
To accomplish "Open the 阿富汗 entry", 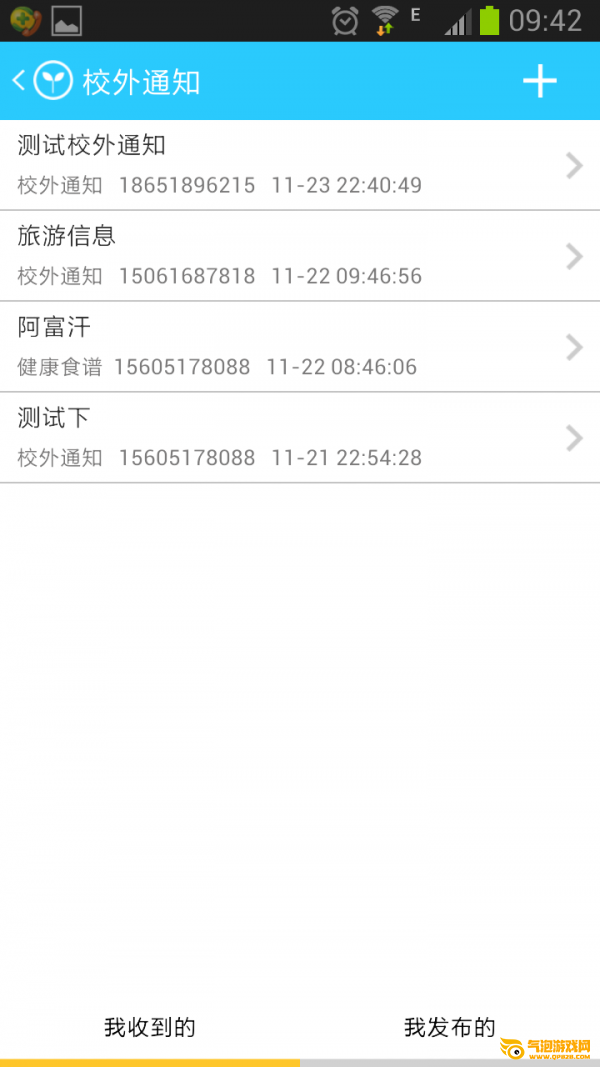I will click(x=300, y=347).
